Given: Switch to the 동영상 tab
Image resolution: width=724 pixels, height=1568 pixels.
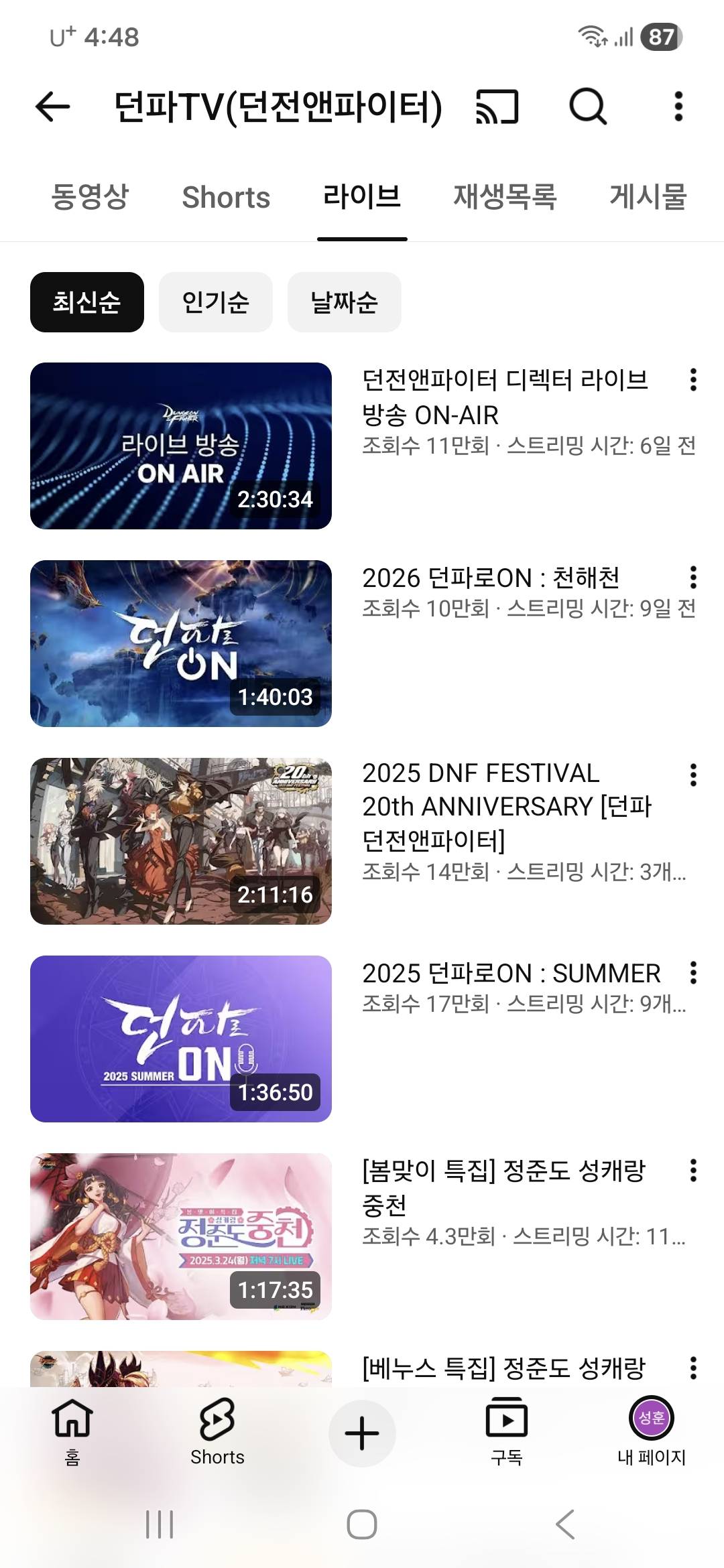Looking at the screenshot, I should 90,197.
